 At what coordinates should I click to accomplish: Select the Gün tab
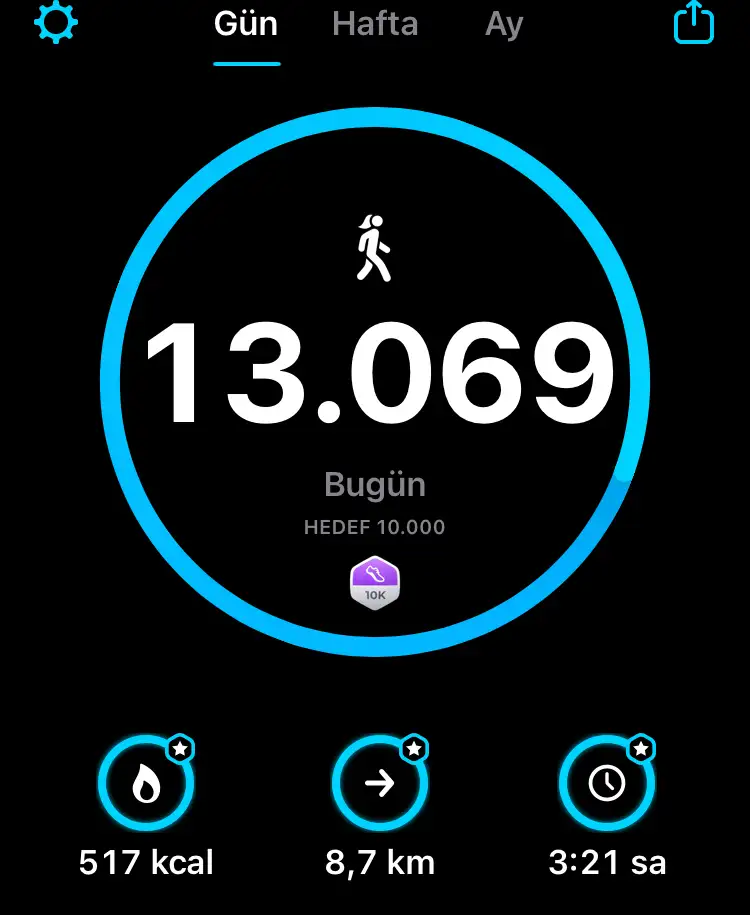click(x=247, y=24)
